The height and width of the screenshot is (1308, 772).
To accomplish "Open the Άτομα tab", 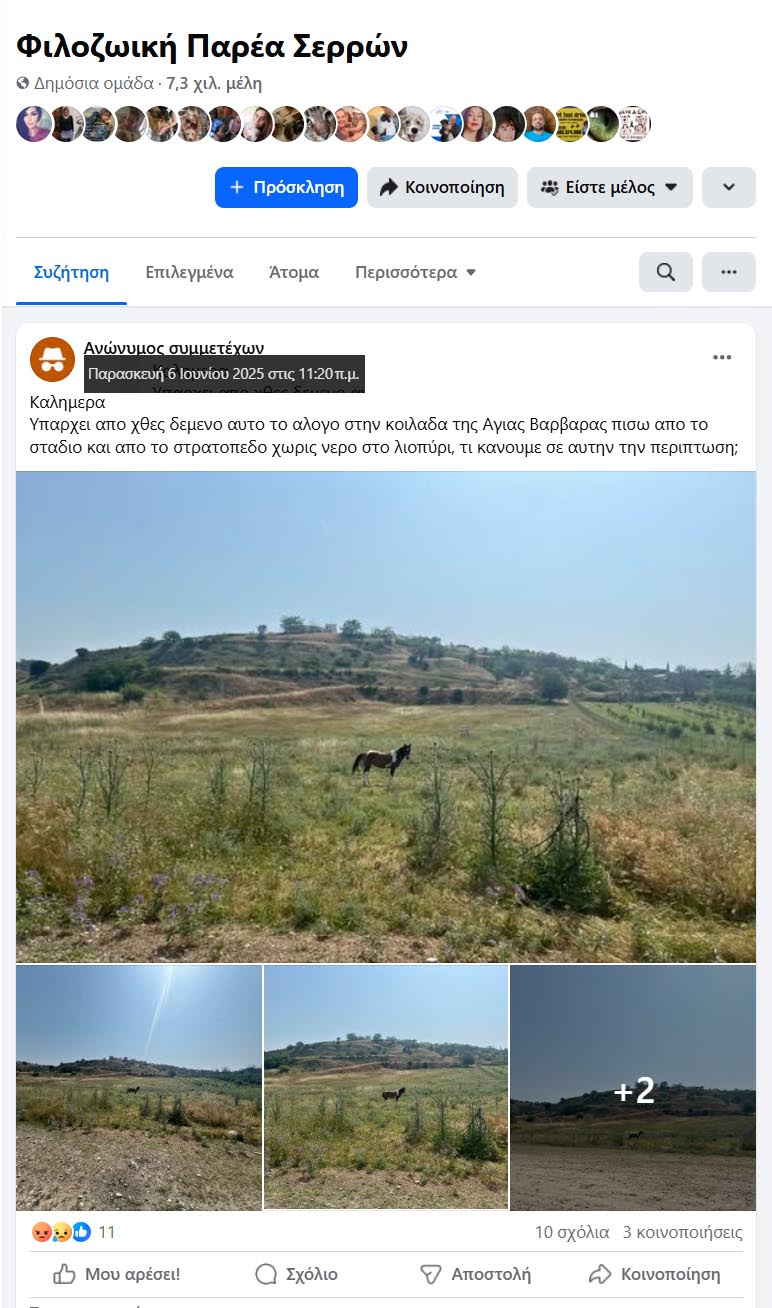I will 294,272.
